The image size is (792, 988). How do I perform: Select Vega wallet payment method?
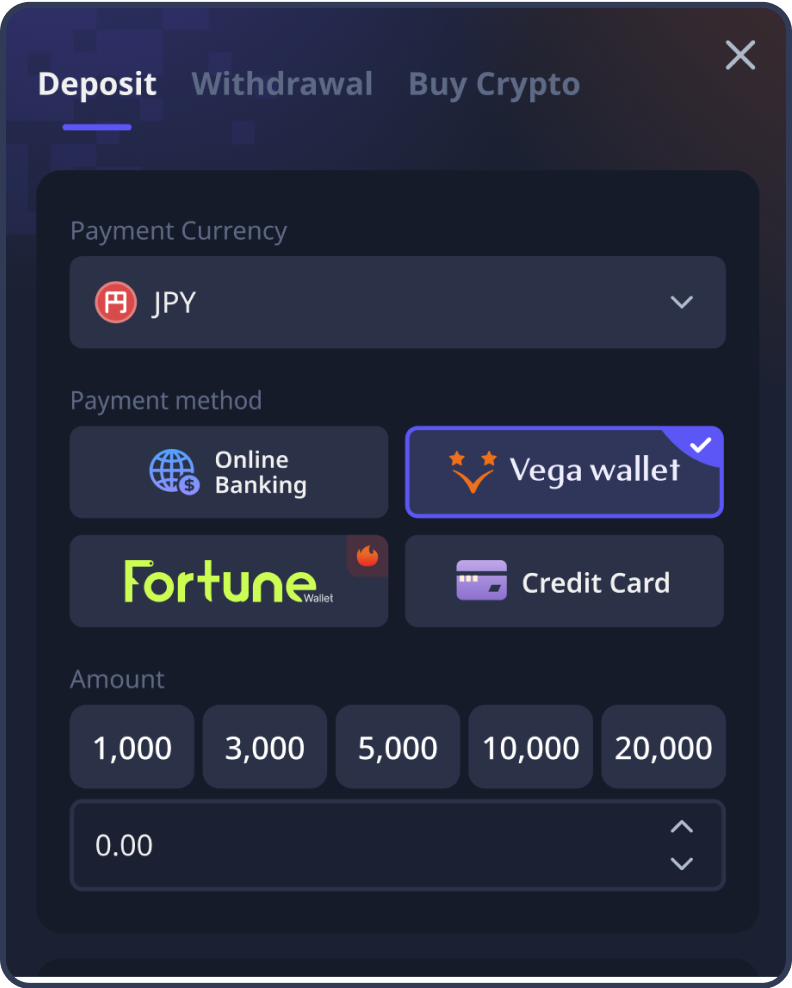click(x=564, y=472)
